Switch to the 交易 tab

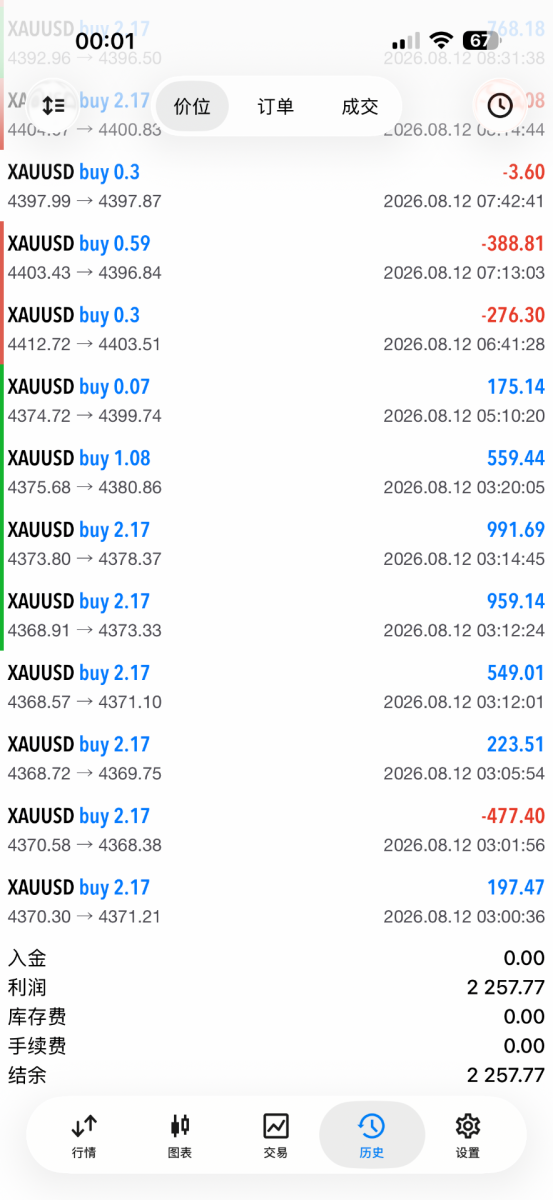click(x=276, y=1136)
